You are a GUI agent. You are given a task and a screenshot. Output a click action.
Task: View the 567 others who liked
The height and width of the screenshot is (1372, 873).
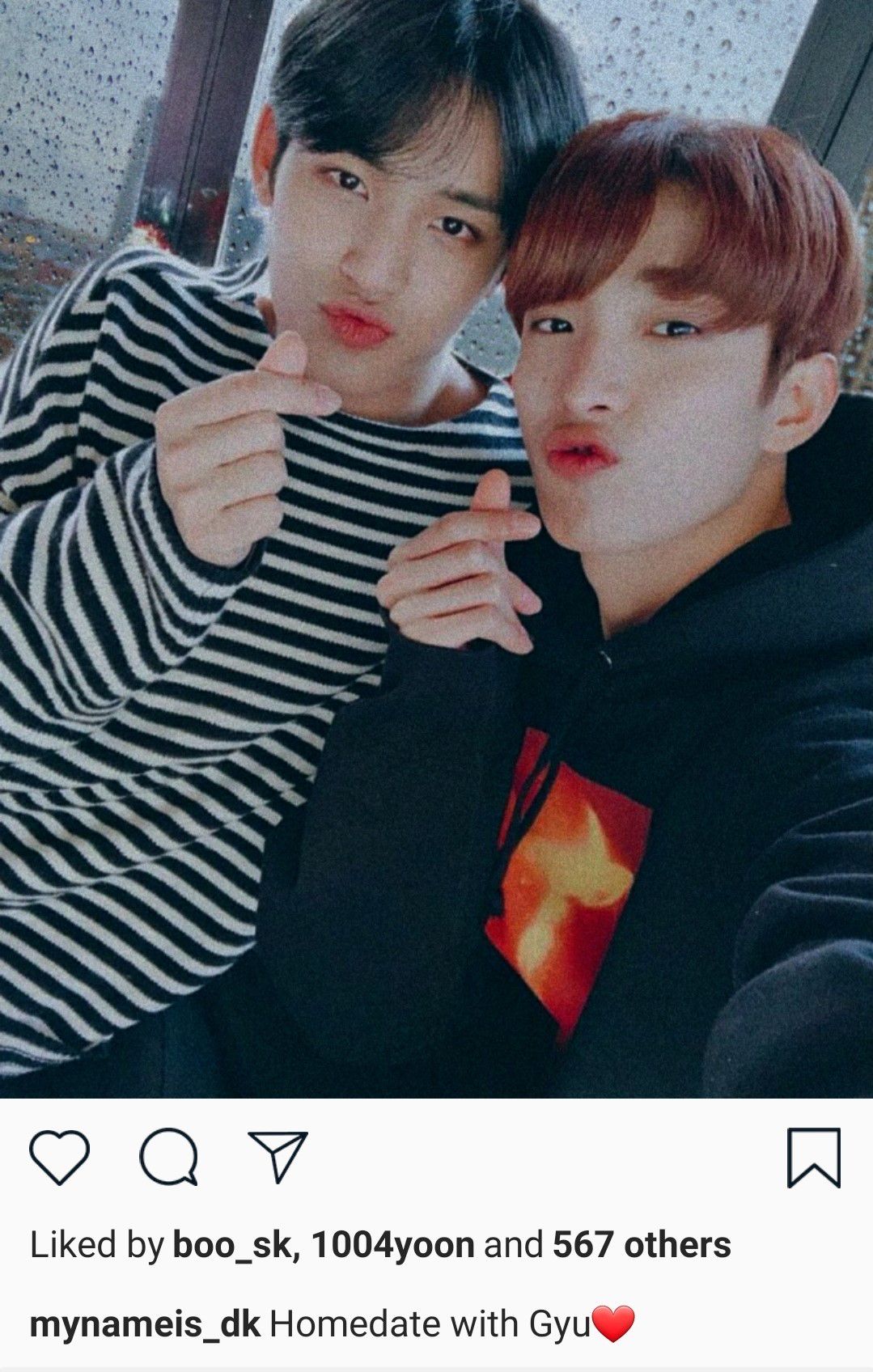(x=641, y=1245)
